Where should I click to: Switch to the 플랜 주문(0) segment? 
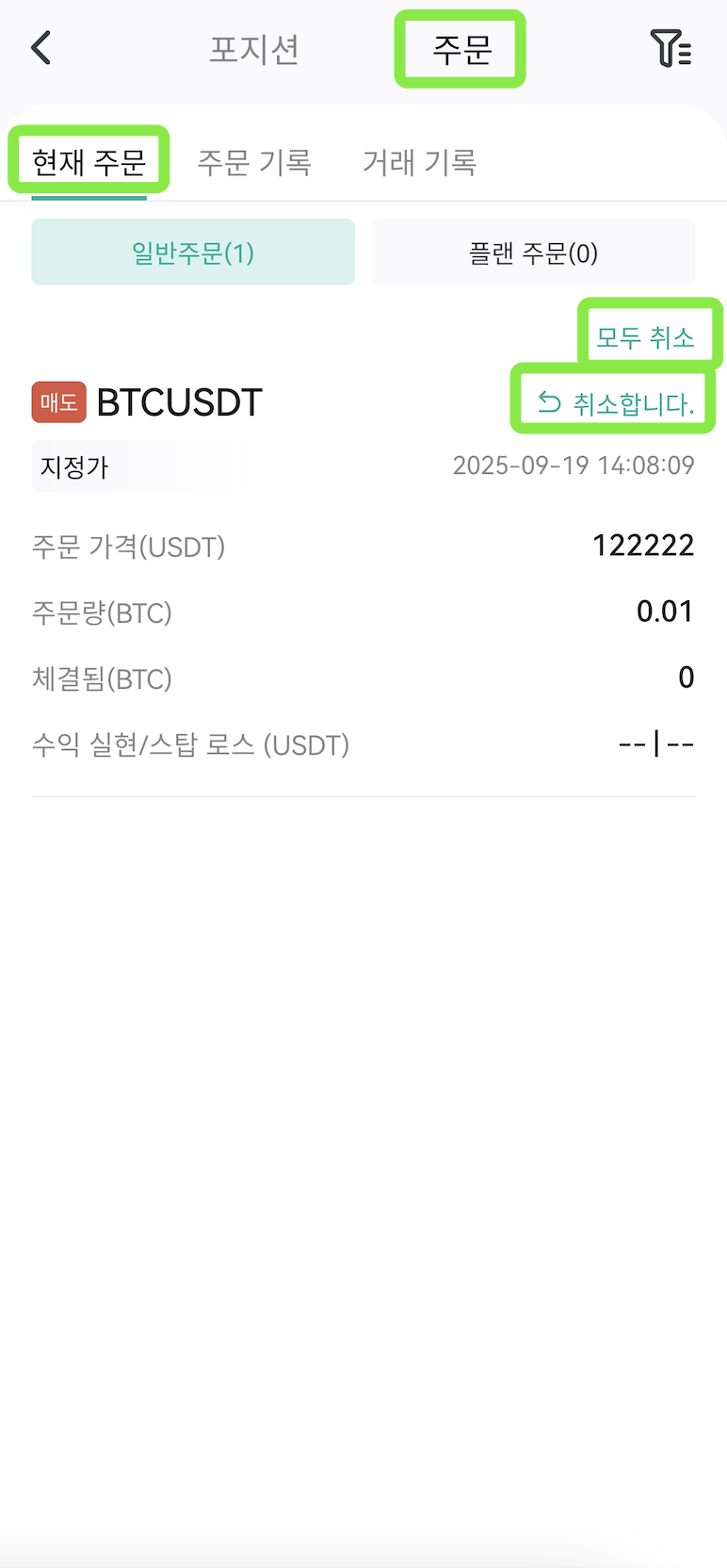click(532, 252)
